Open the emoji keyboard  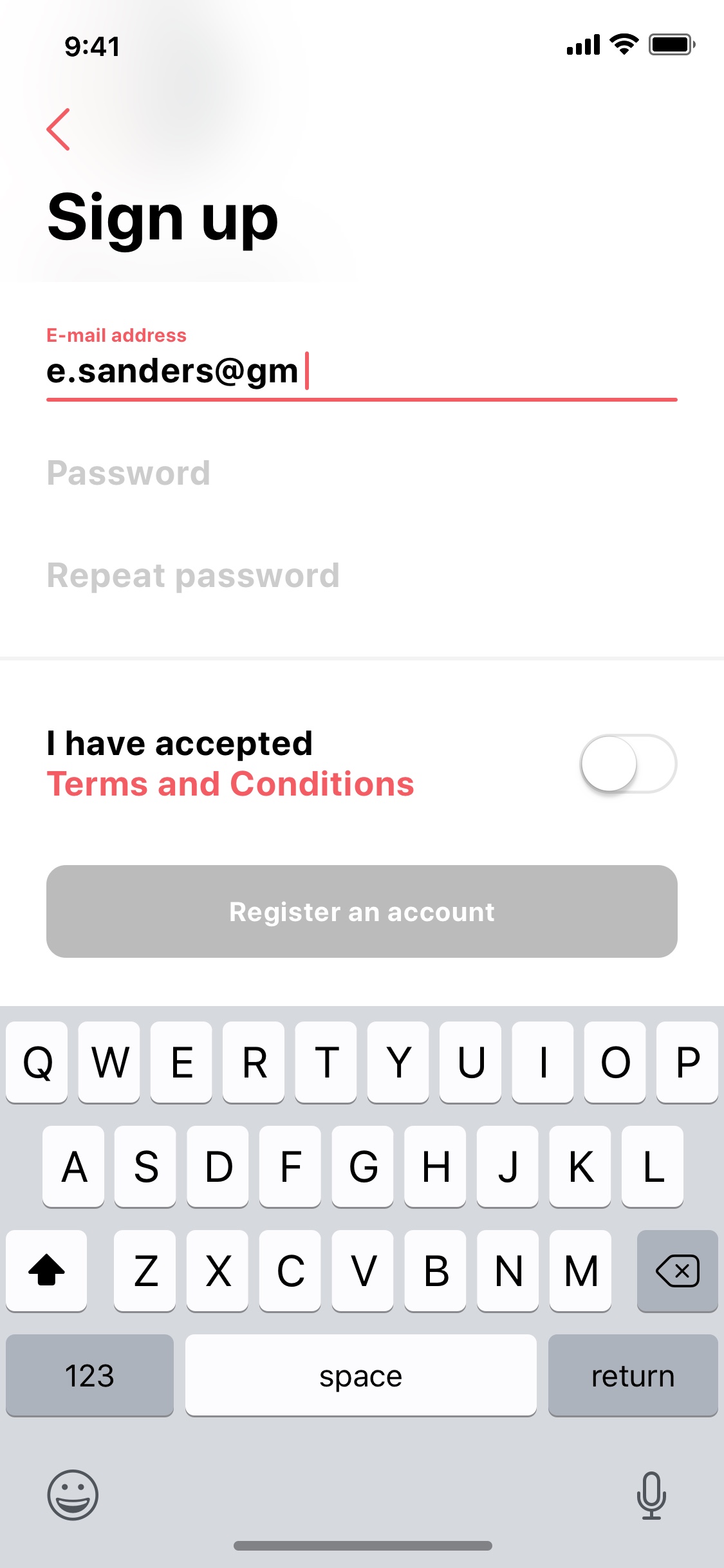(73, 1495)
